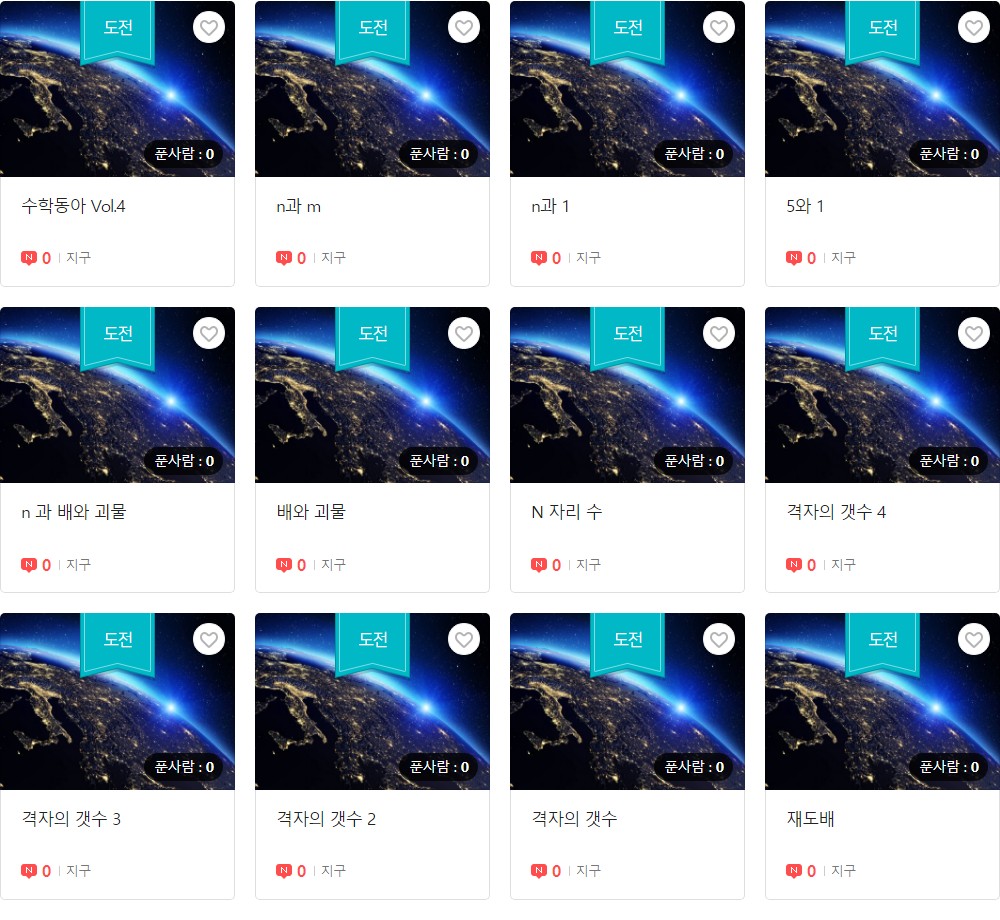Open the 격자의 갯수 3 card
The width and height of the screenshot is (1000, 920).
pos(71,820)
